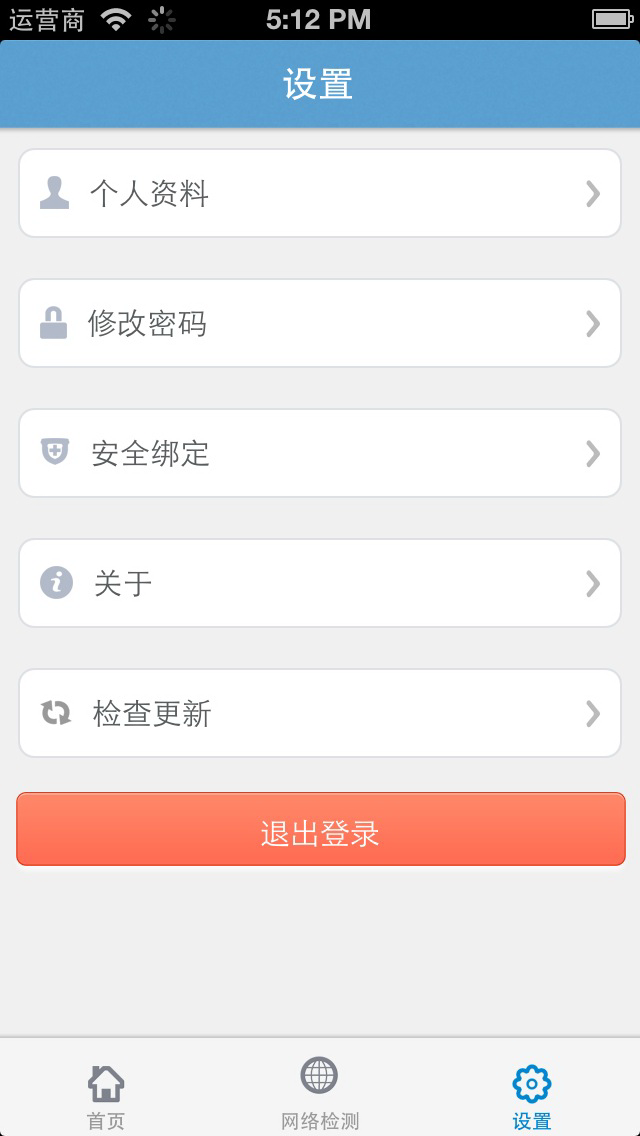640x1136 pixels.
Task: Select 检查更新 to check for updates
Action: pos(320,713)
